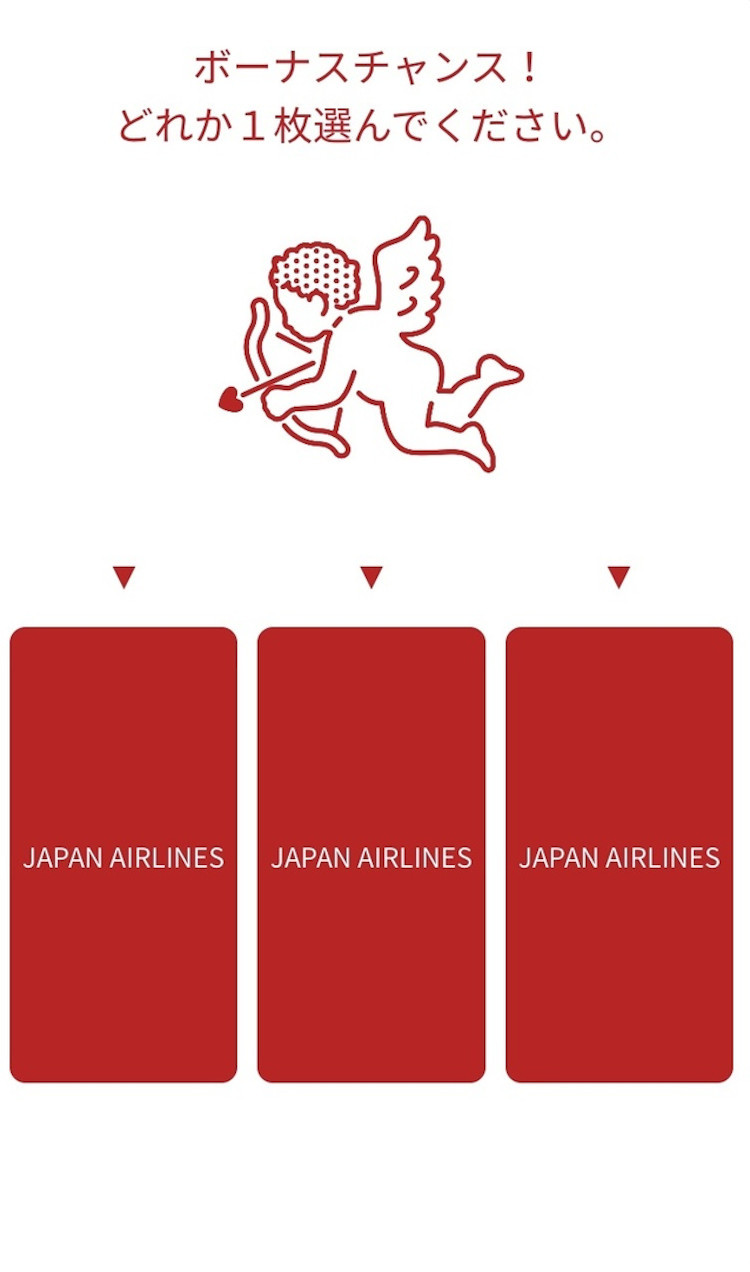Click the JAPAN AIRLINES label on the center card
Image resolution: width=750 pixels, height=1272 pixels.
pos(372,857)
